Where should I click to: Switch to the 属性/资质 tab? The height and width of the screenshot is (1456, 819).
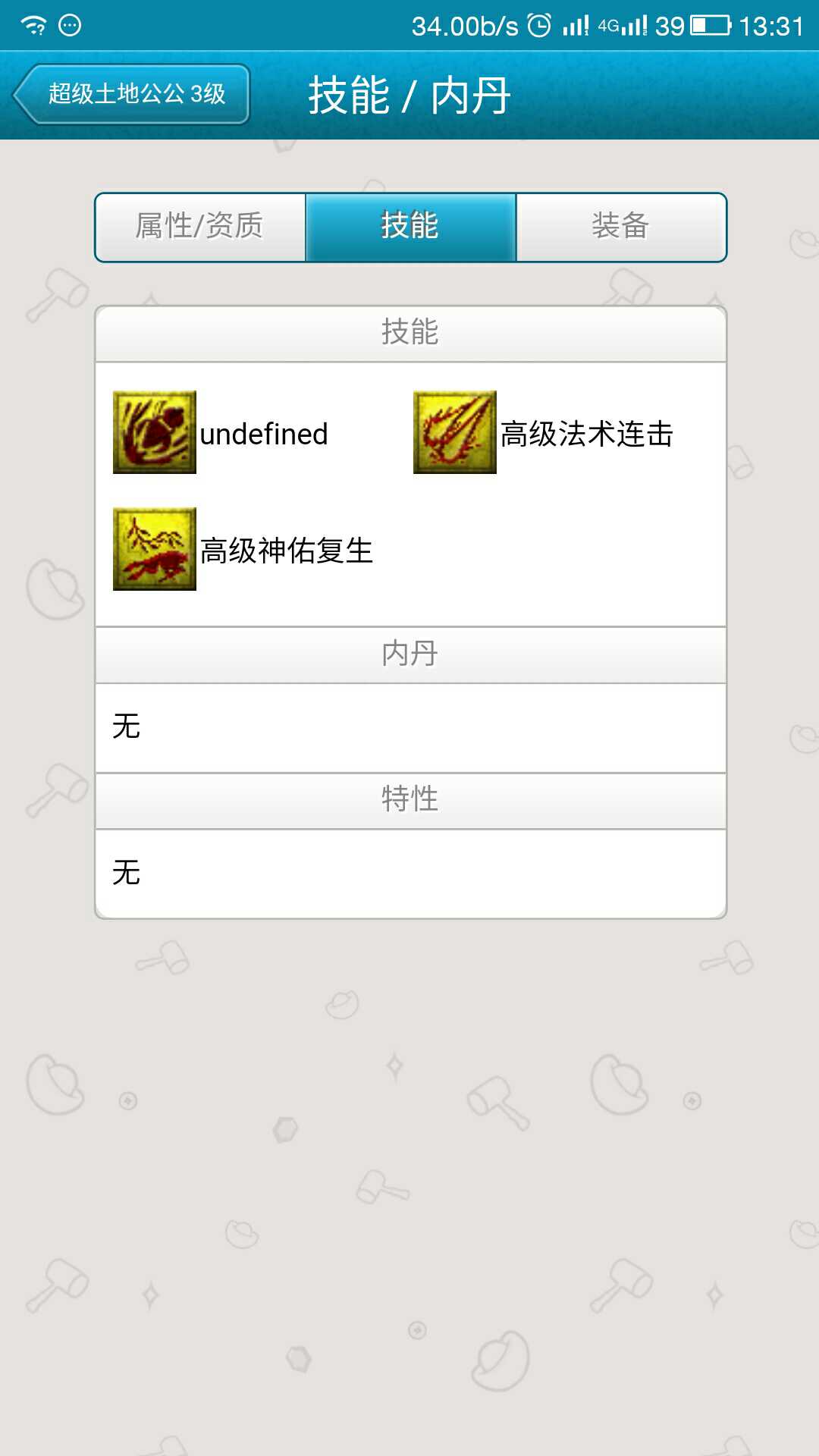click(x=200, y=227)
